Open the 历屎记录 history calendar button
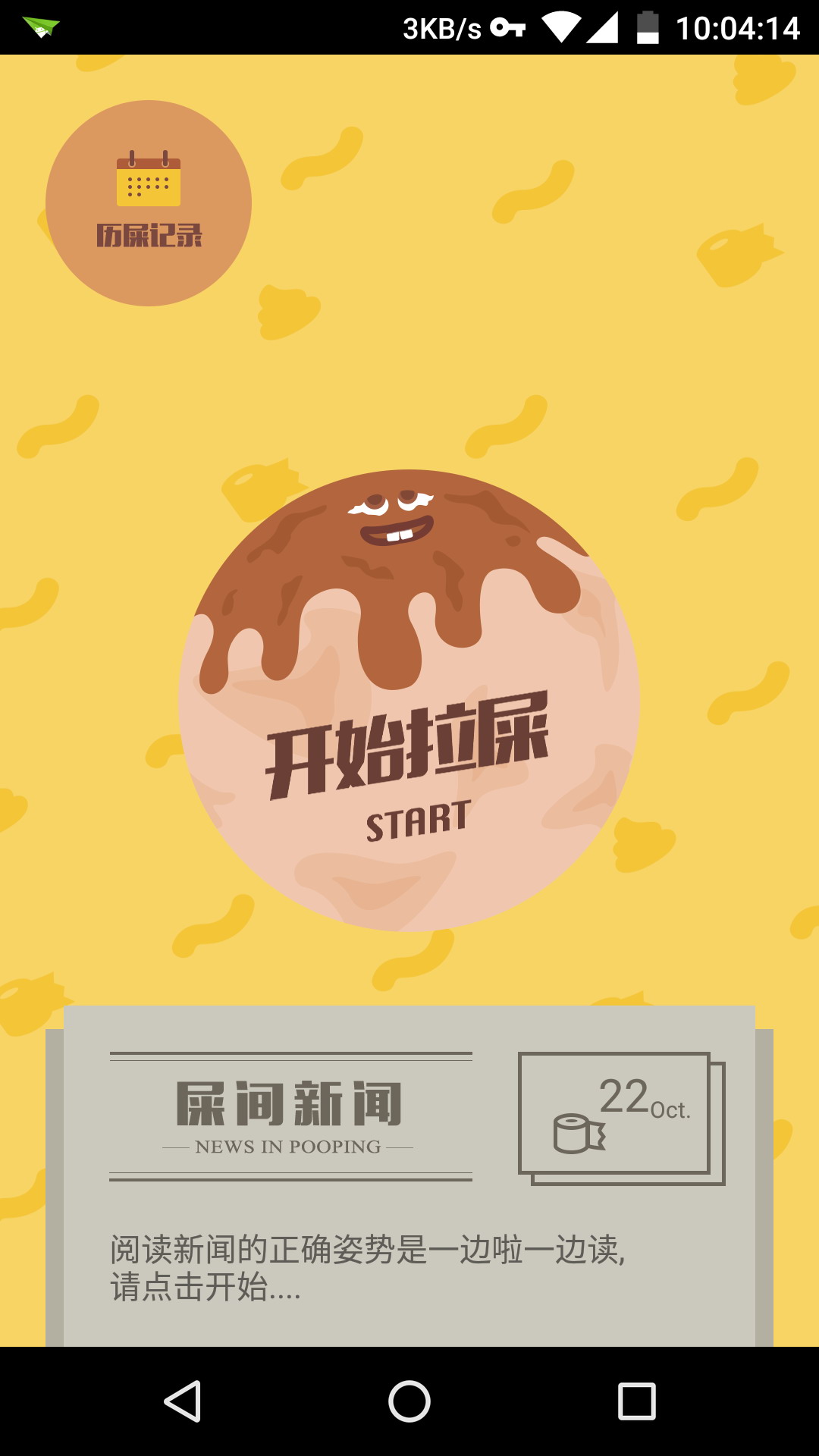819x1456 pixels. point(149,203)
